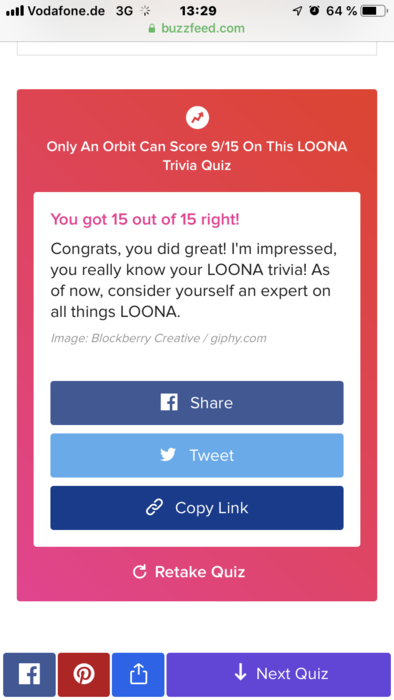Tweet your quiz score
The image size is (394, 700).
[x=197, y=455]
